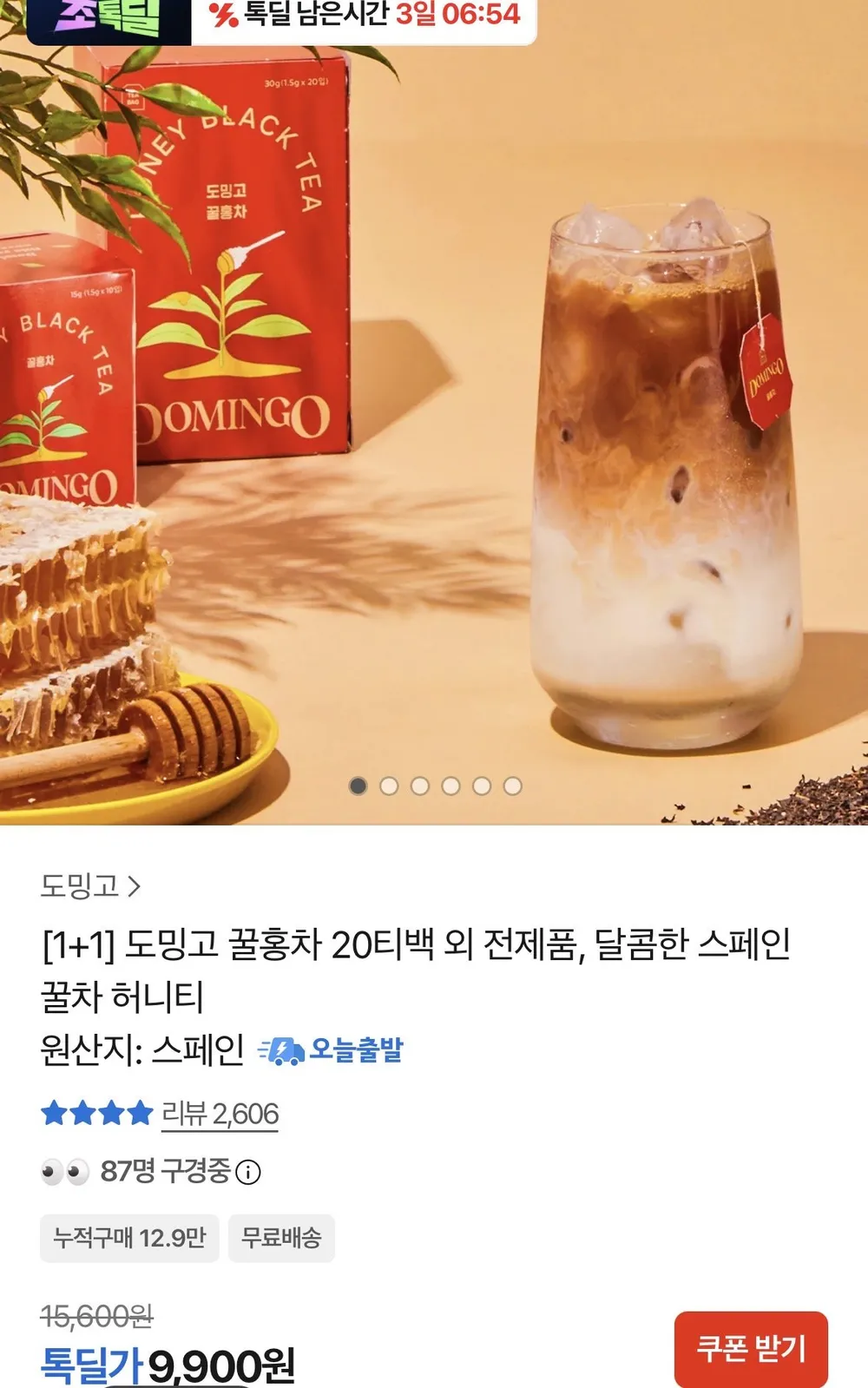
Task: Open the 리뷰 2,606 reviews link
Action: (x=220, y=1114)
